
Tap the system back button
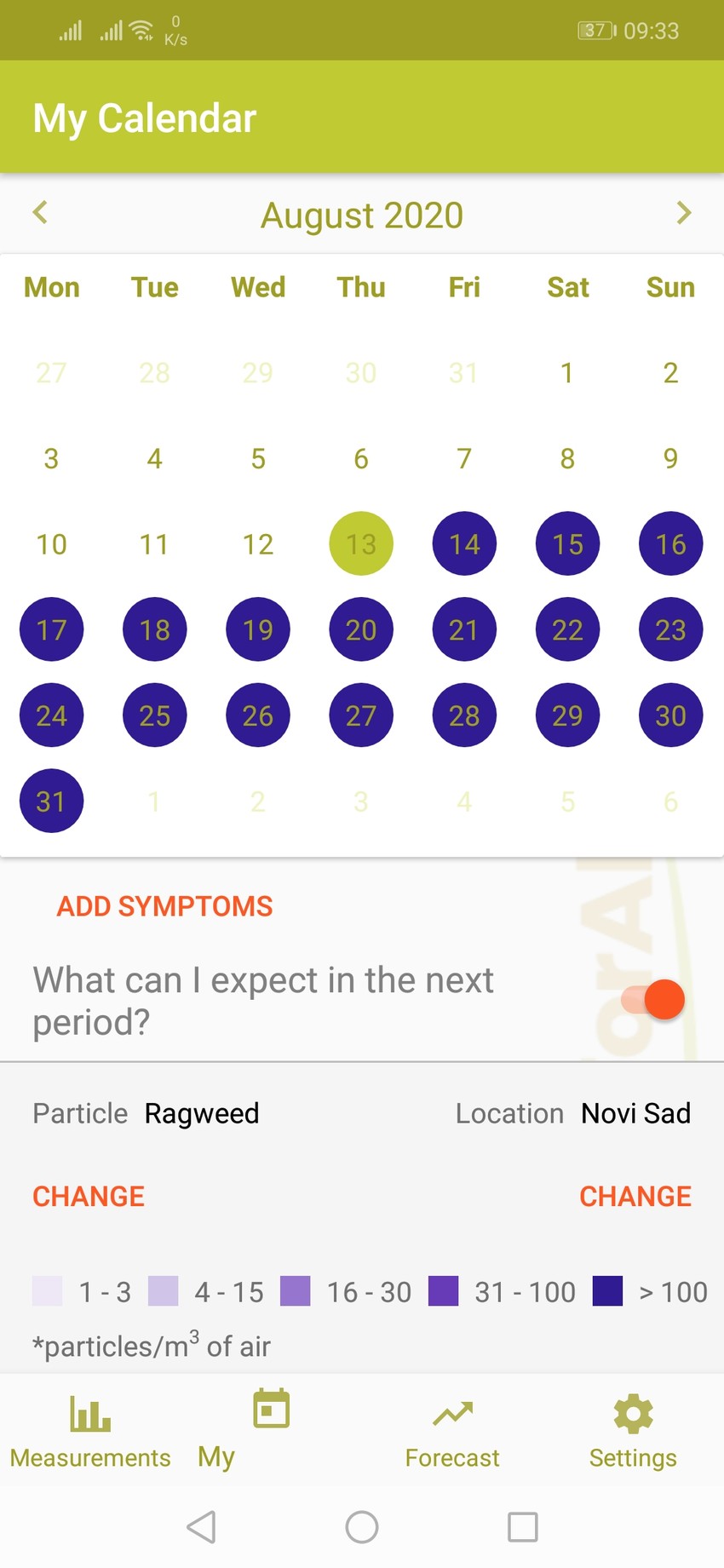click(x=202, y=1527)
